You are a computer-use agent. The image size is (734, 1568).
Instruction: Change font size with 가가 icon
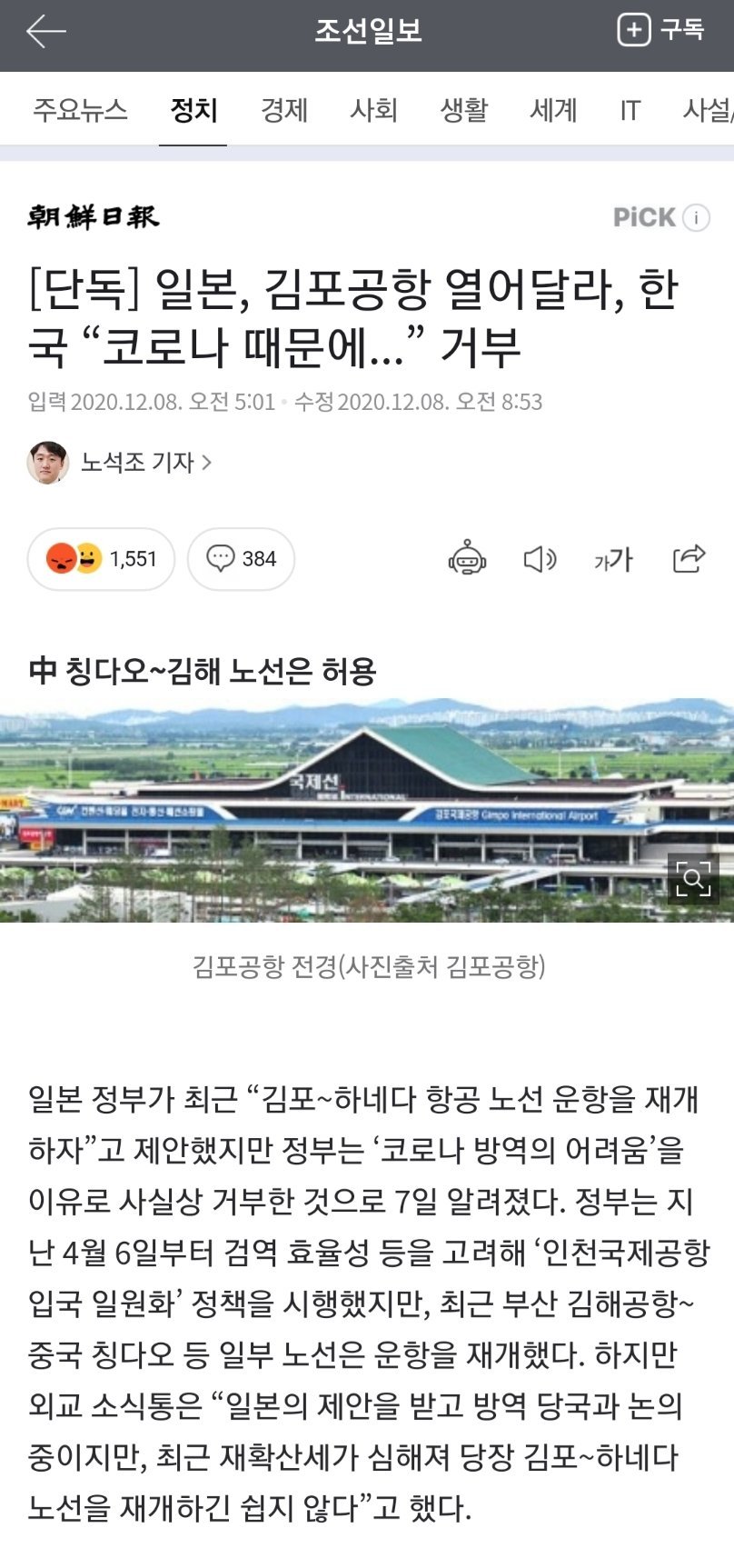(x=613, y=559)
